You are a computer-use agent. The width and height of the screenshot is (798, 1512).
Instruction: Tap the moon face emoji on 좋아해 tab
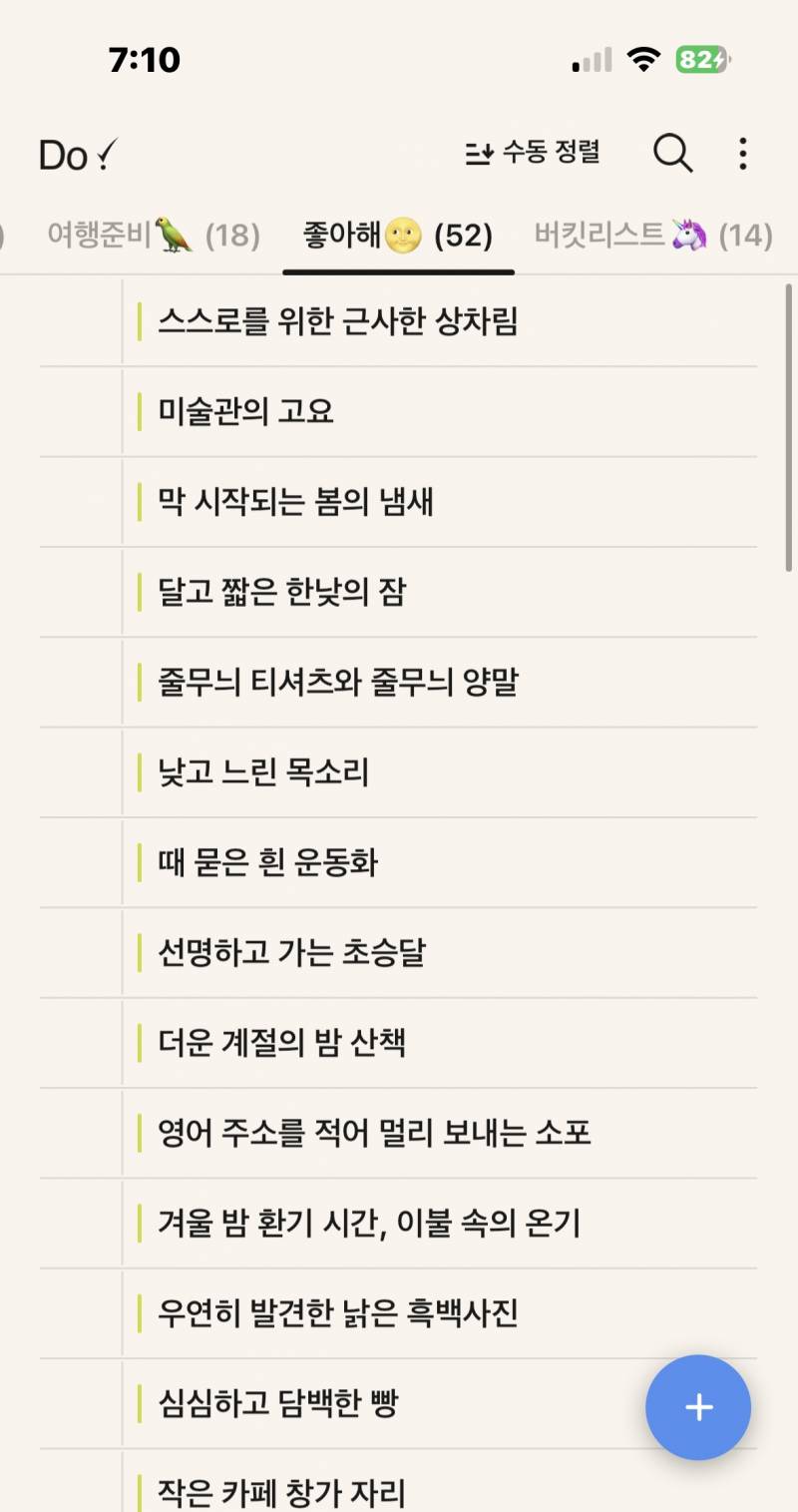coord(402,235)
